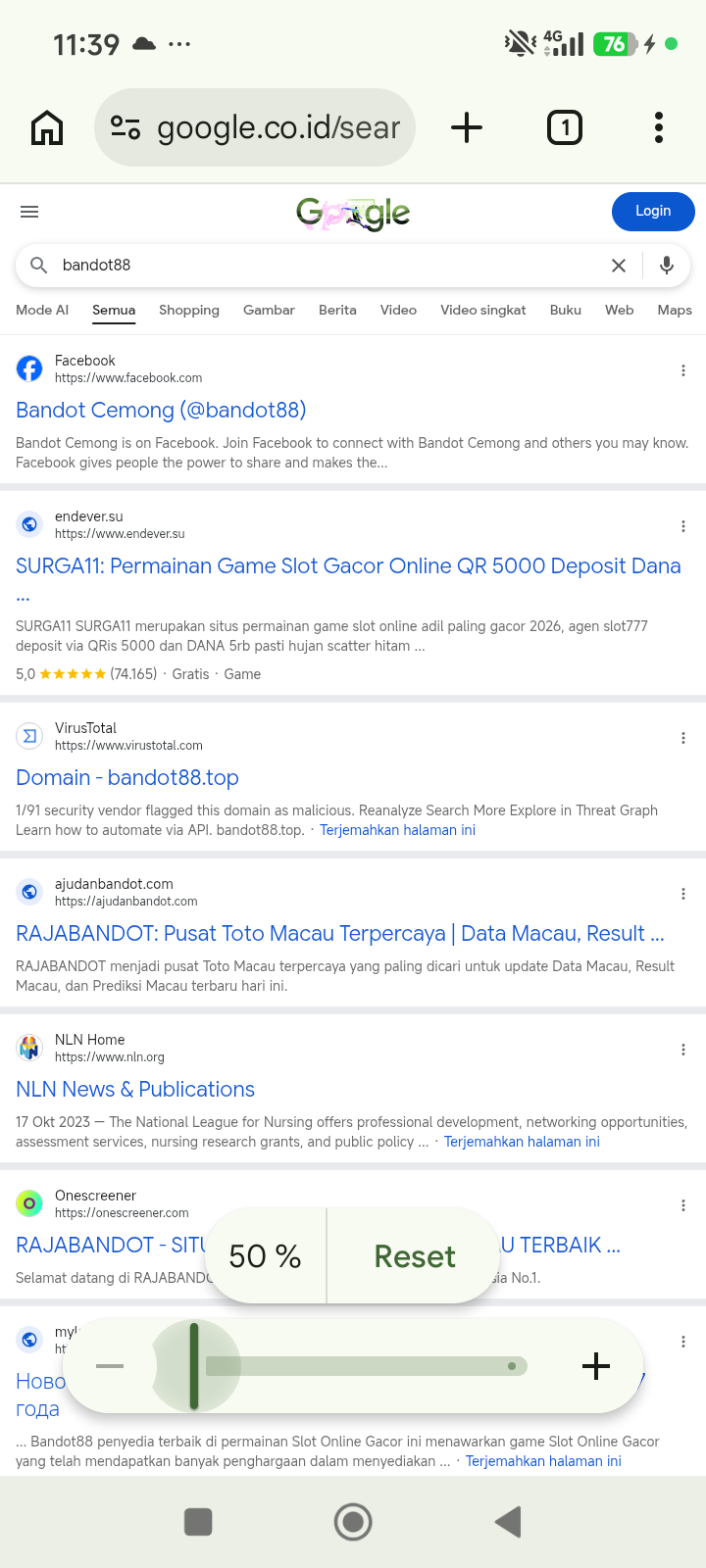This screenshot has height=1568, width=706.
Task: Open the browser overflow menu
Action: pos(659,127)
